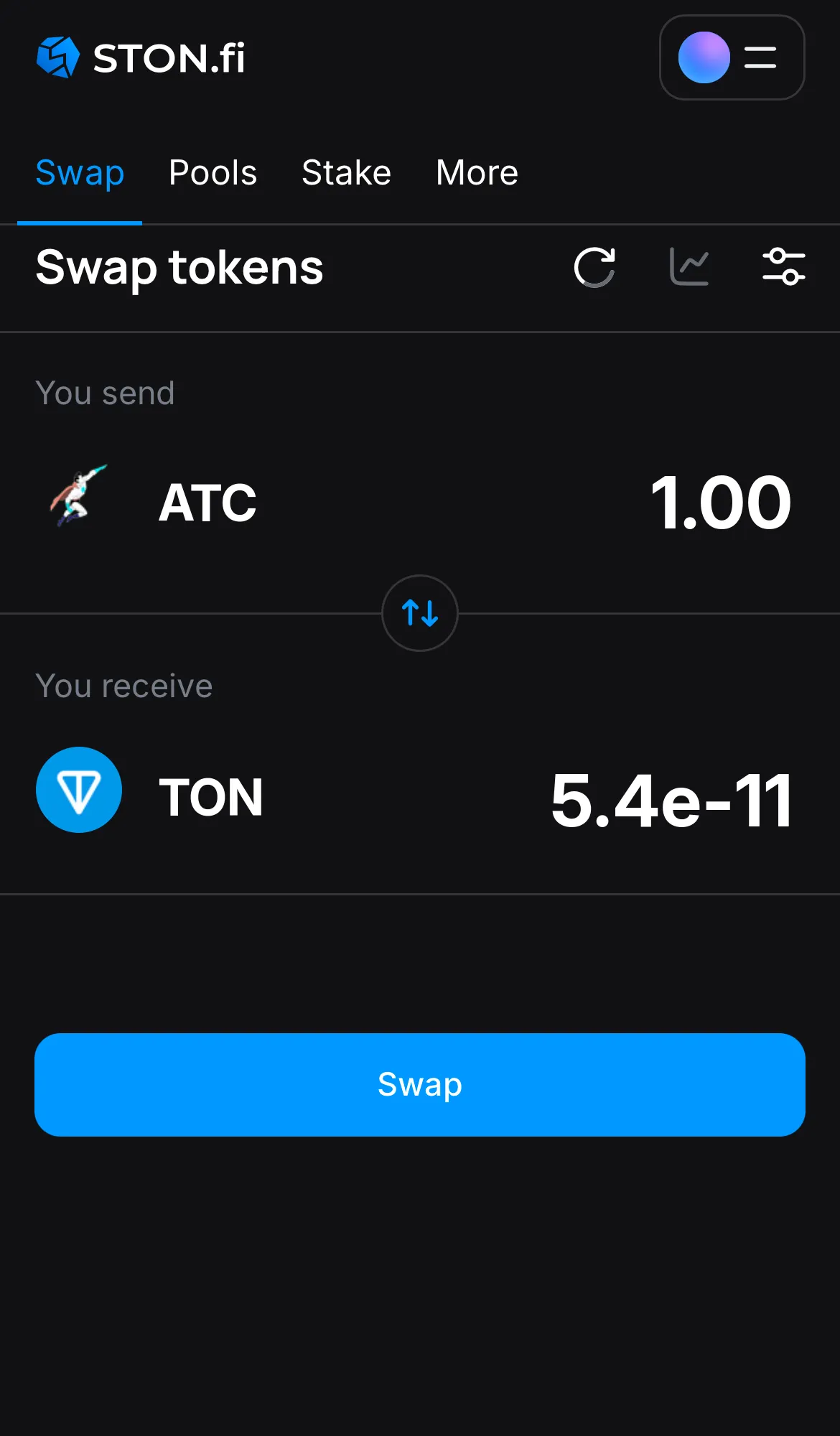This screenshot has width=840, height=1436.
Task: Click the gradient wallet circle
Action: [x=704, y=57]
